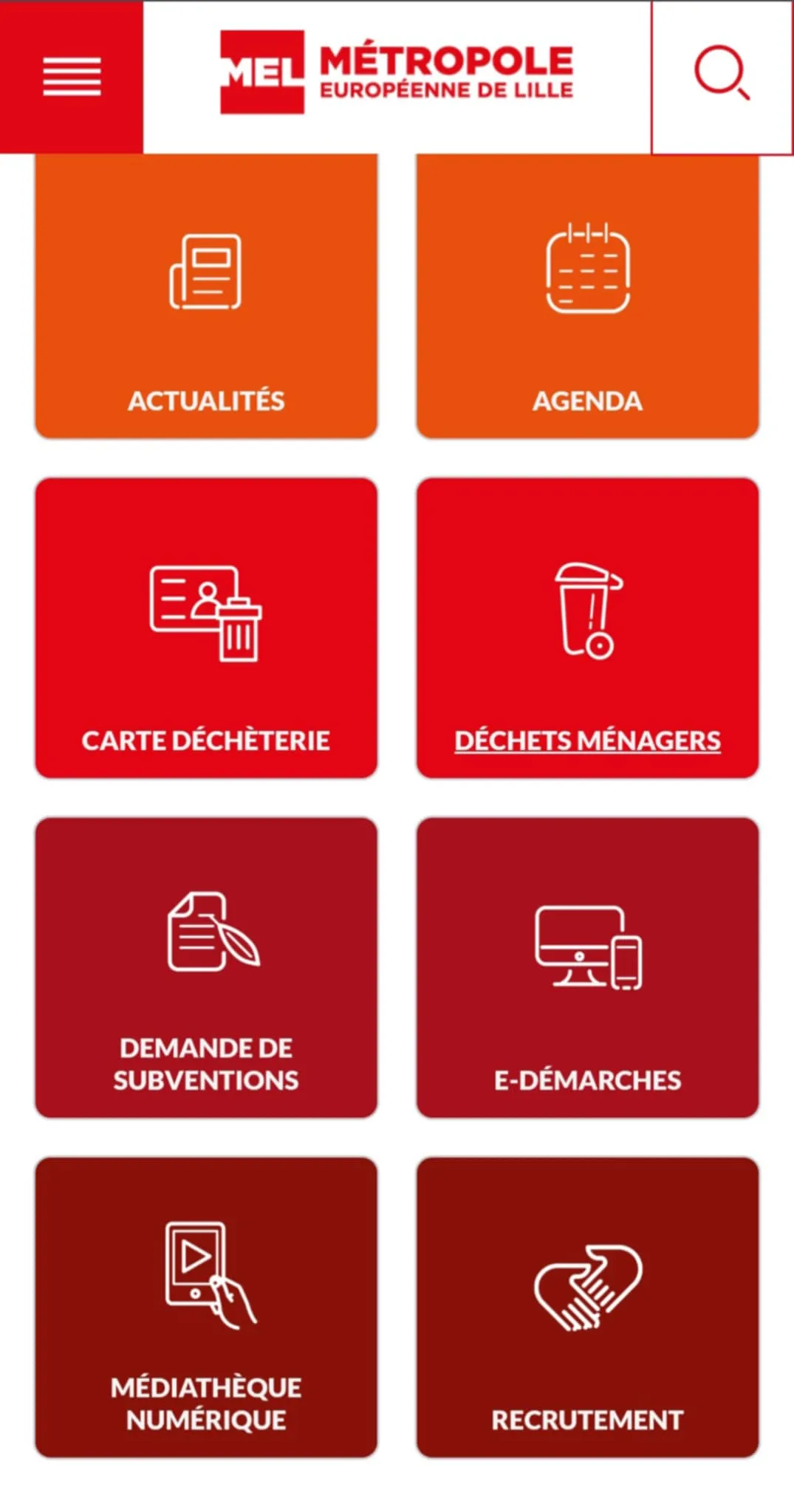Select the Carte Déchèterie card

click(206, 628)
